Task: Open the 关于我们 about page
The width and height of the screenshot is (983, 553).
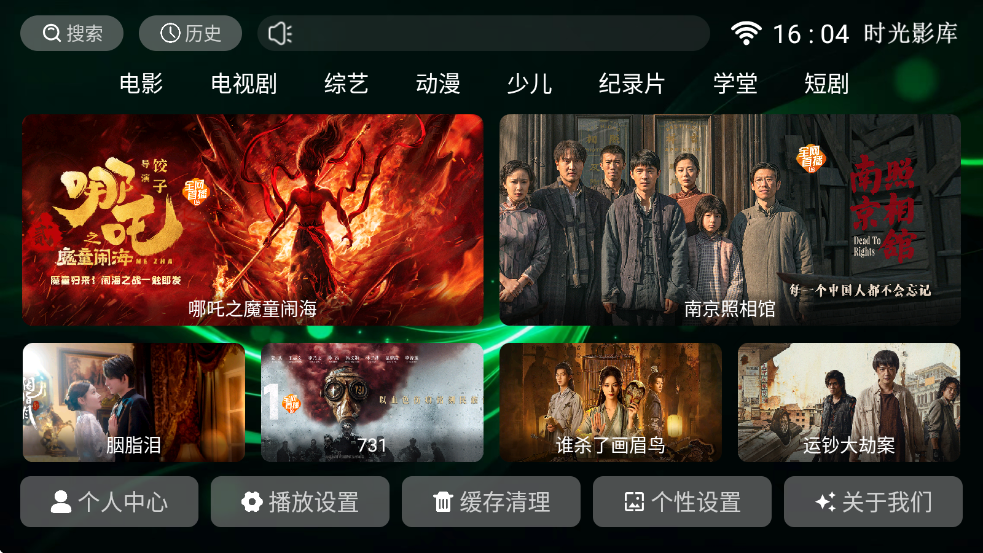Action: click(873, 502)
